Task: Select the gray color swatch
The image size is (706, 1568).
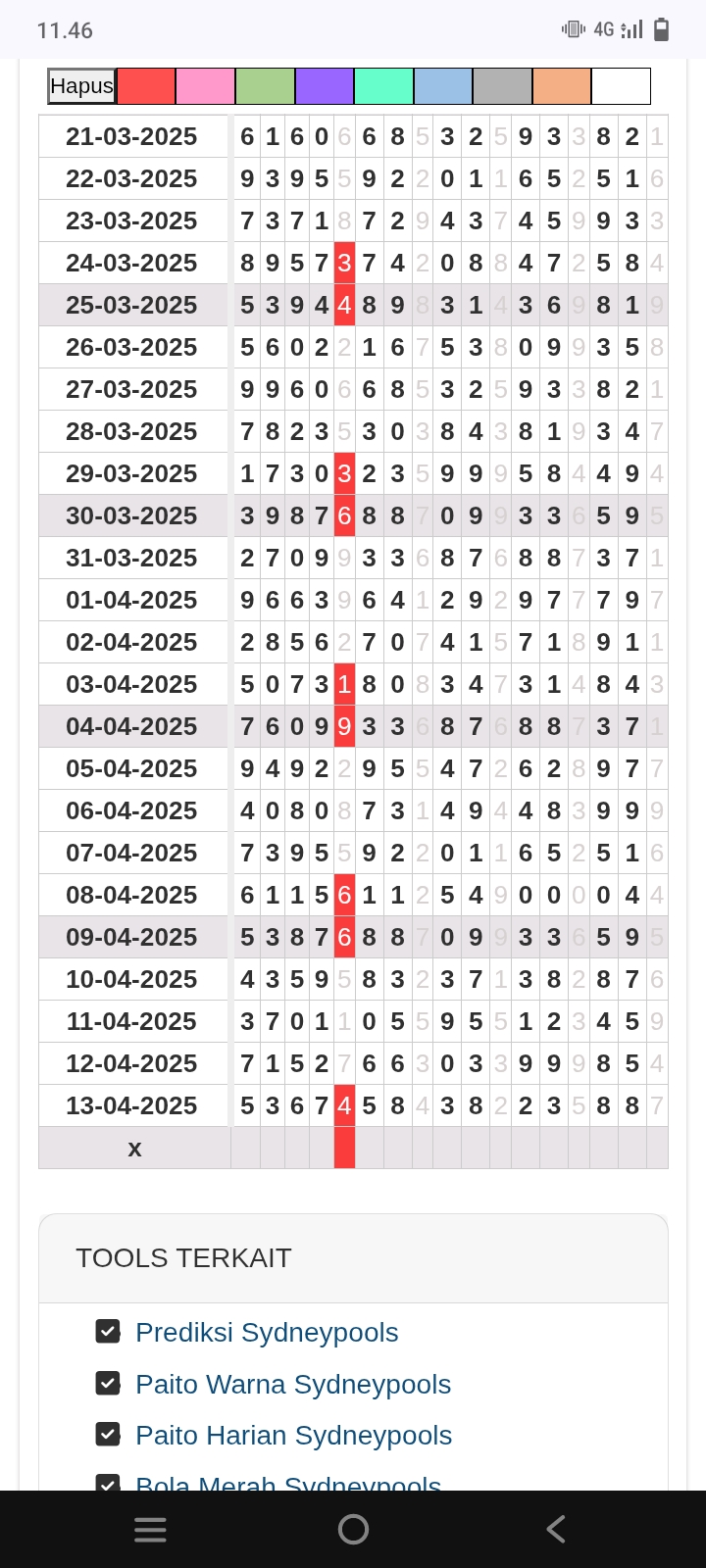Action: [503, 86]
